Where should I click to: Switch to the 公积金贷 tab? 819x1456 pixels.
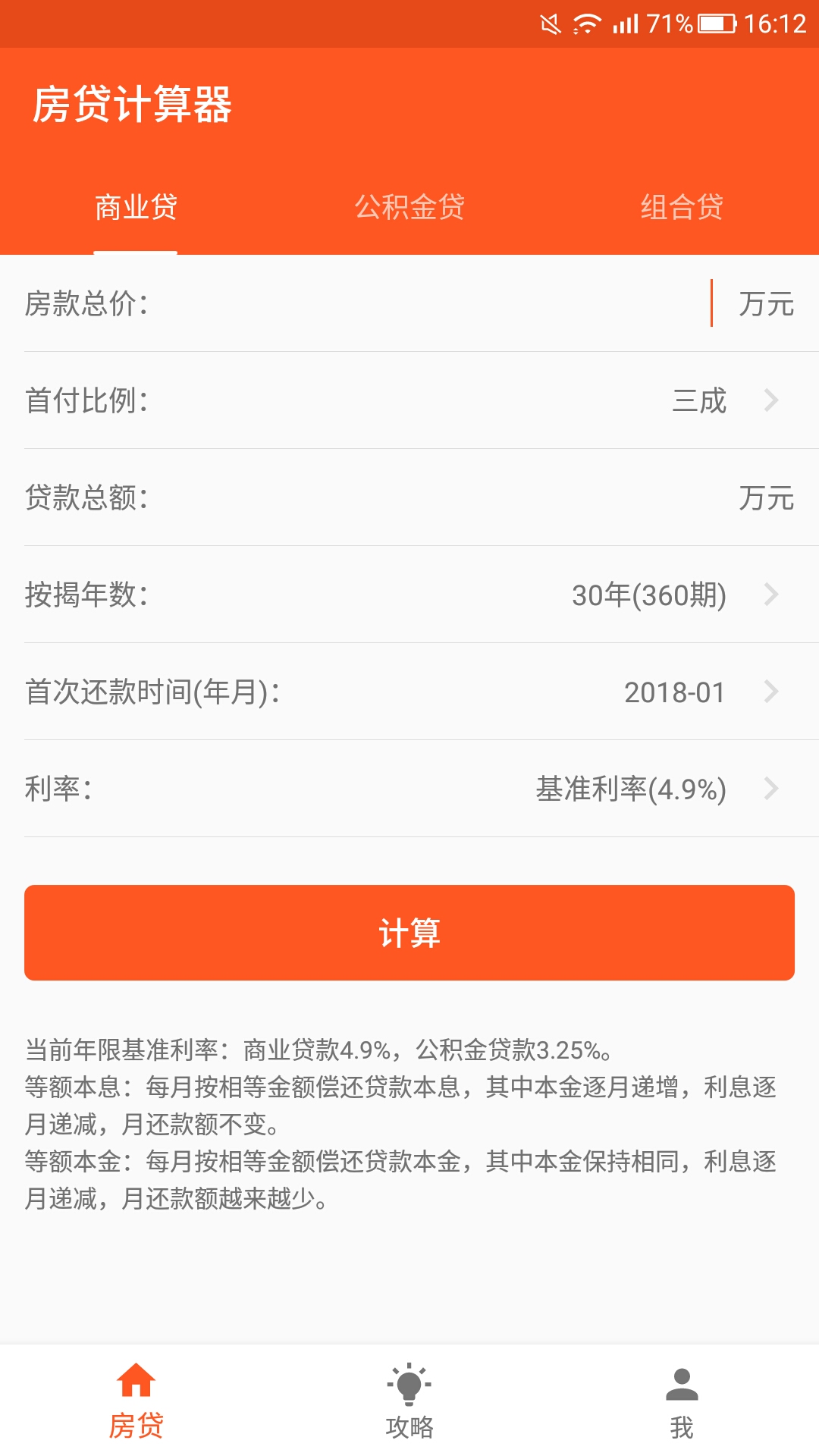(x=409, y=207)
